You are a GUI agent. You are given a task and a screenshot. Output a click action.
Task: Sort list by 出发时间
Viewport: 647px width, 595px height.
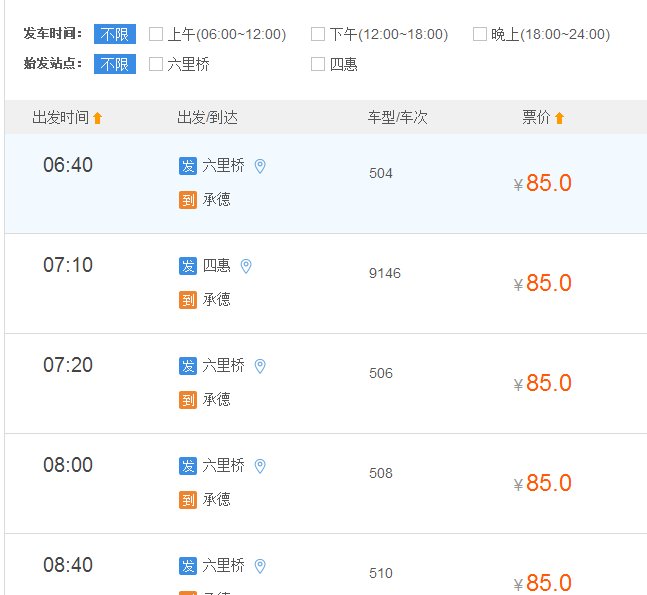(x=67, y=118)
